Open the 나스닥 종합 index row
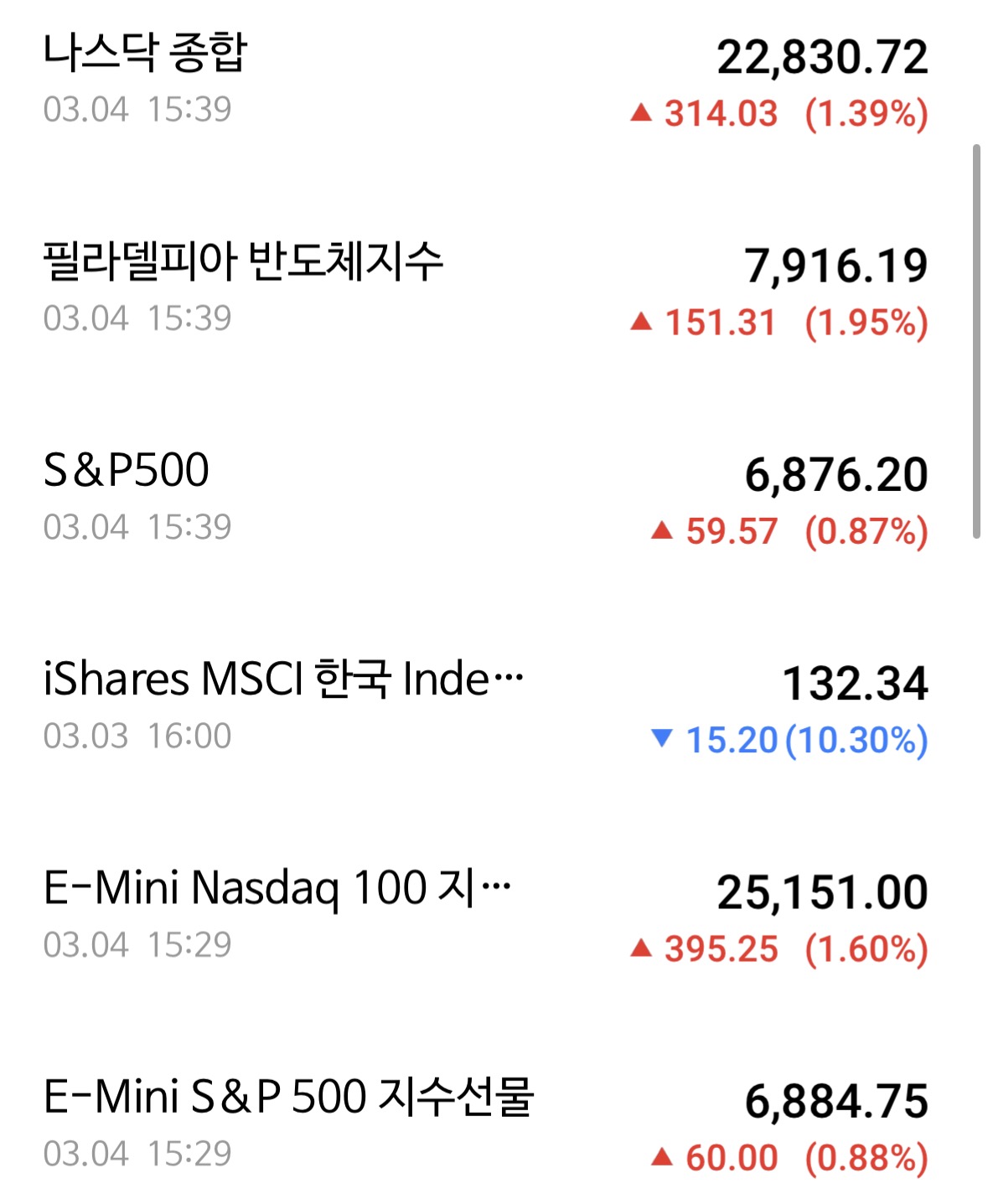Viewport: 988px width, 1204px height. (x=486, y=81)
